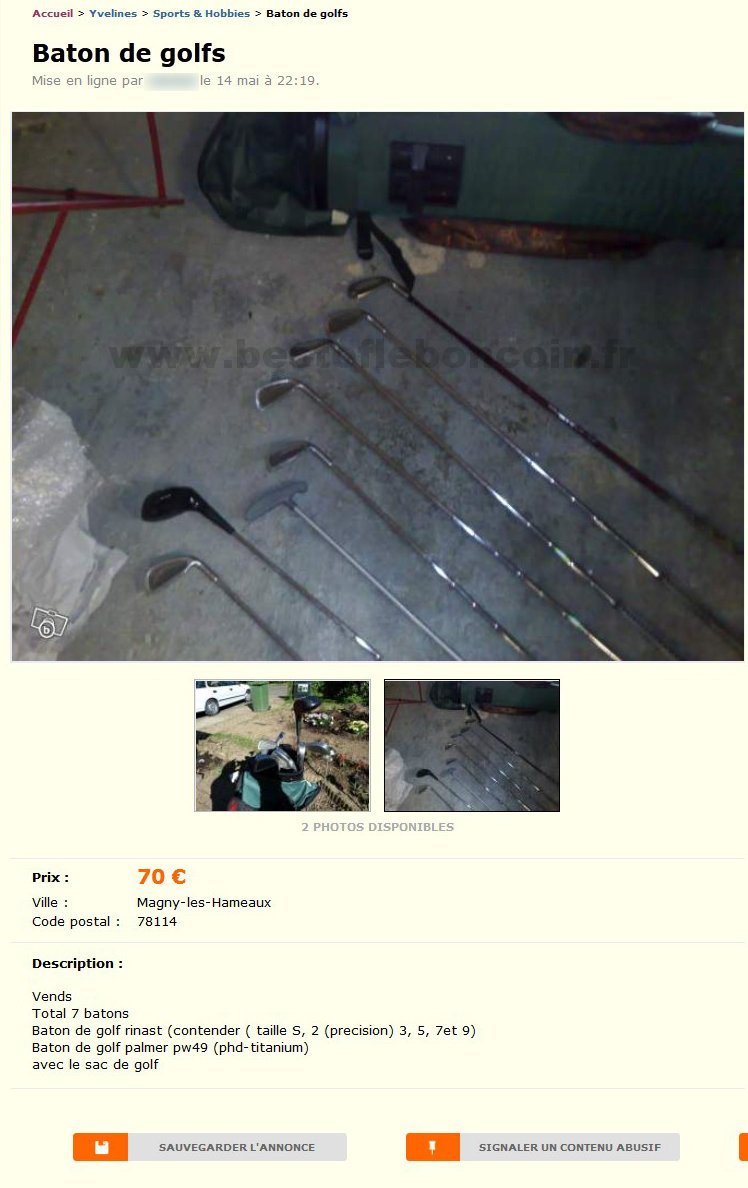
Task: Open the Accueil breadcrumb link
Action: [52, 14]
